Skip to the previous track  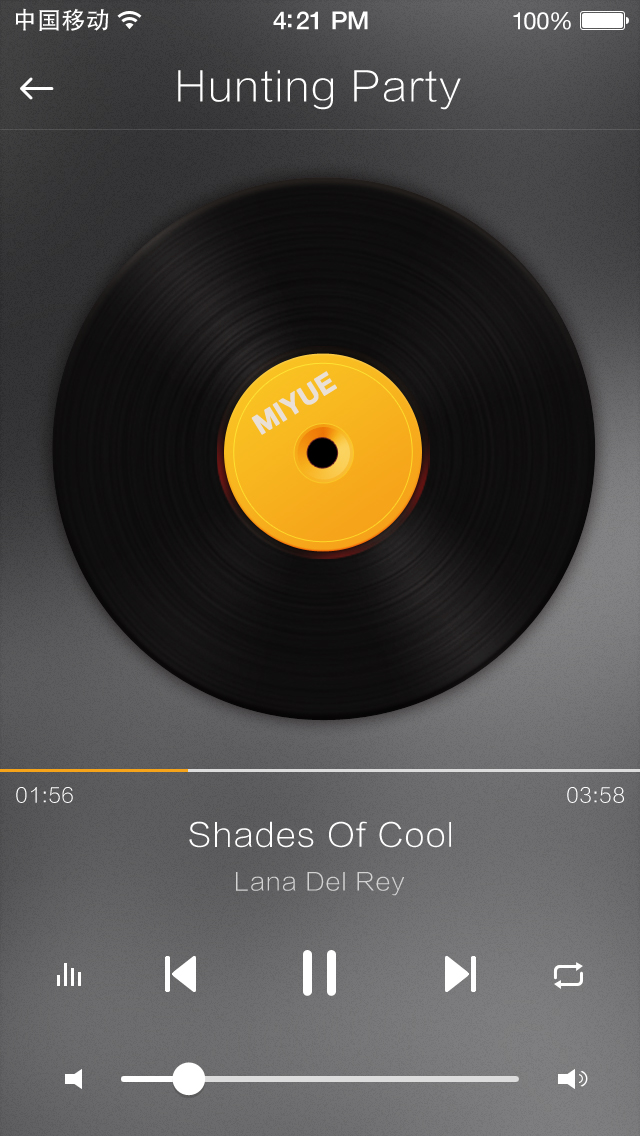click(x=181, y=974)
